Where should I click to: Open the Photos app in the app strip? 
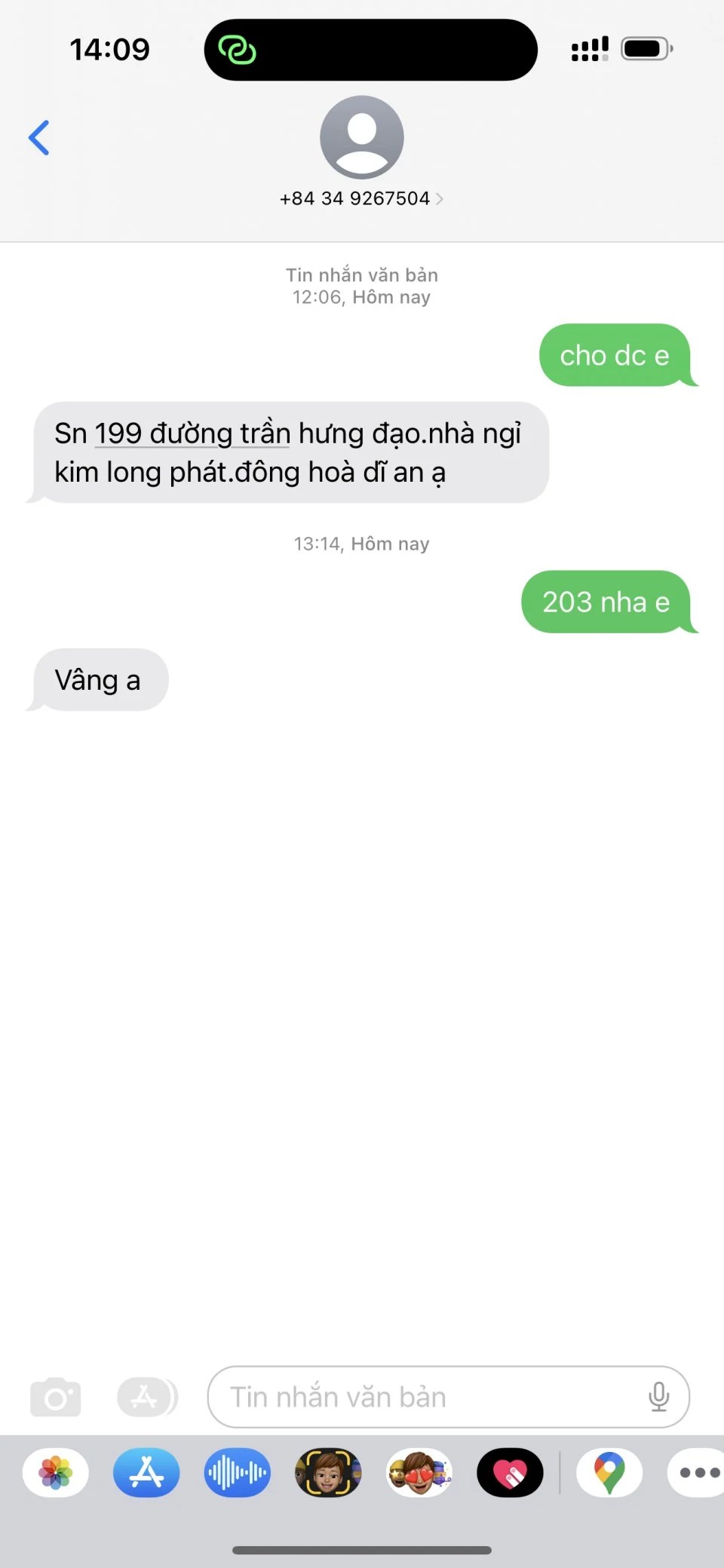(56, 1472)
